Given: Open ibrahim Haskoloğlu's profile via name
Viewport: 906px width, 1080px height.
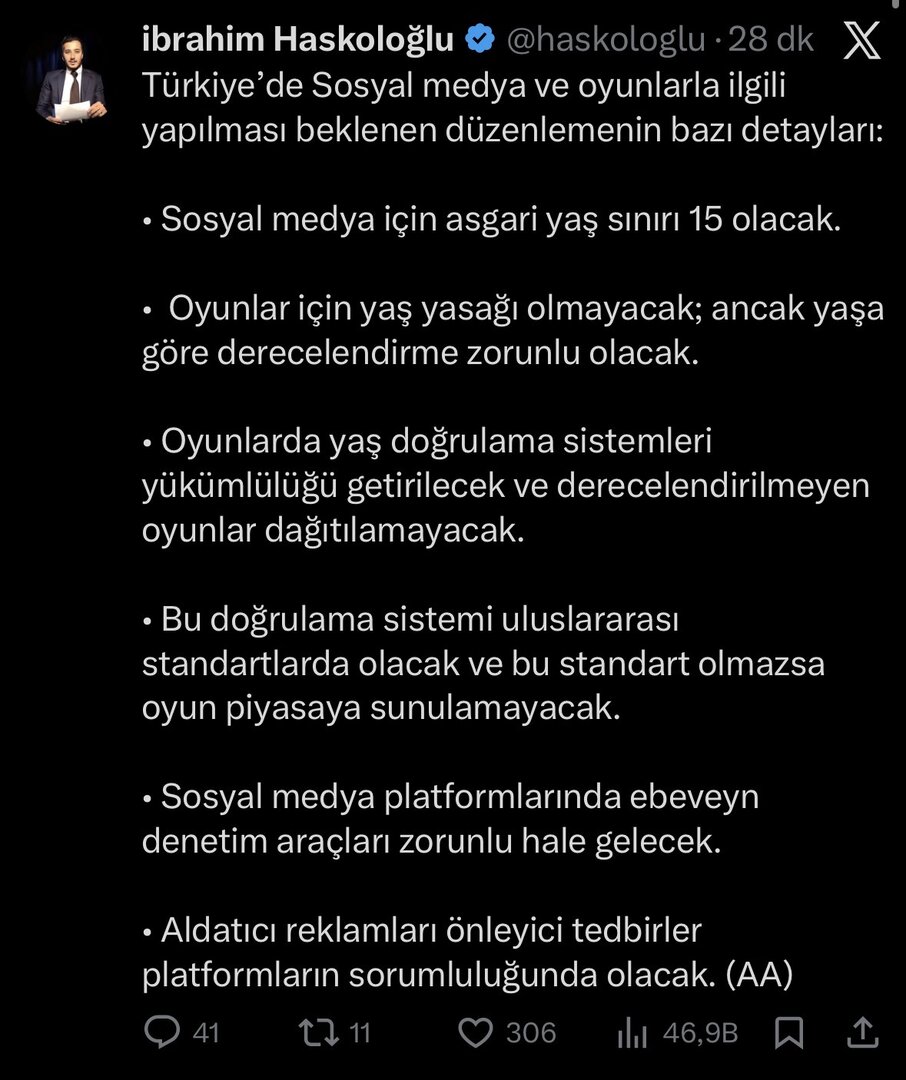Looking at the screenshot, I should [299, 39].
